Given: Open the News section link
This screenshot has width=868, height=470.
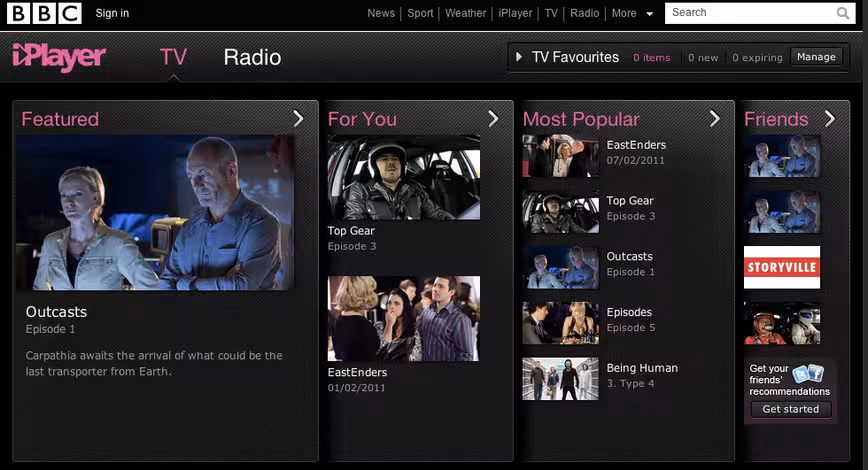Looking at the screenshot, I should pos(381,13).
